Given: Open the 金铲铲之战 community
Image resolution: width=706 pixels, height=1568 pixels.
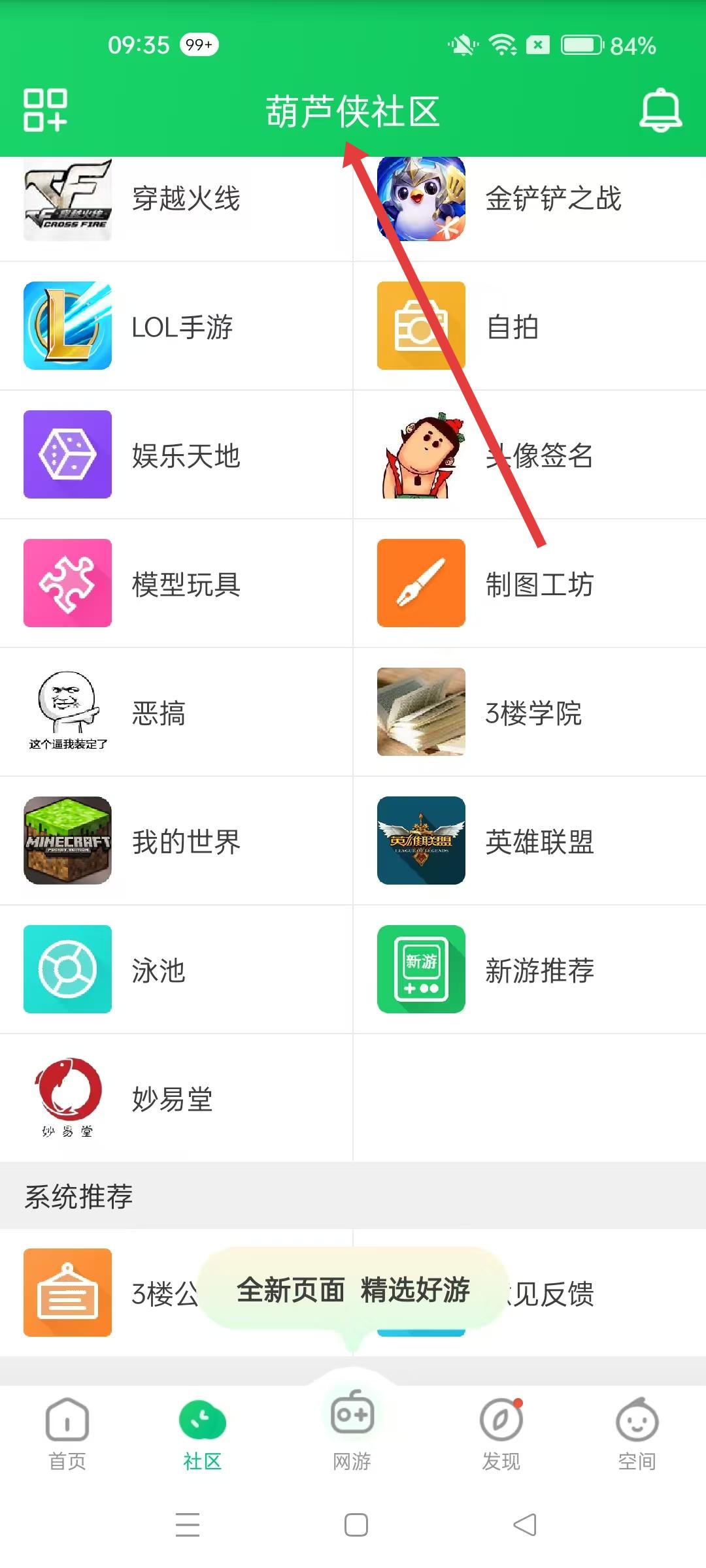Looking at the screenshot, I should tap(529, 199).
